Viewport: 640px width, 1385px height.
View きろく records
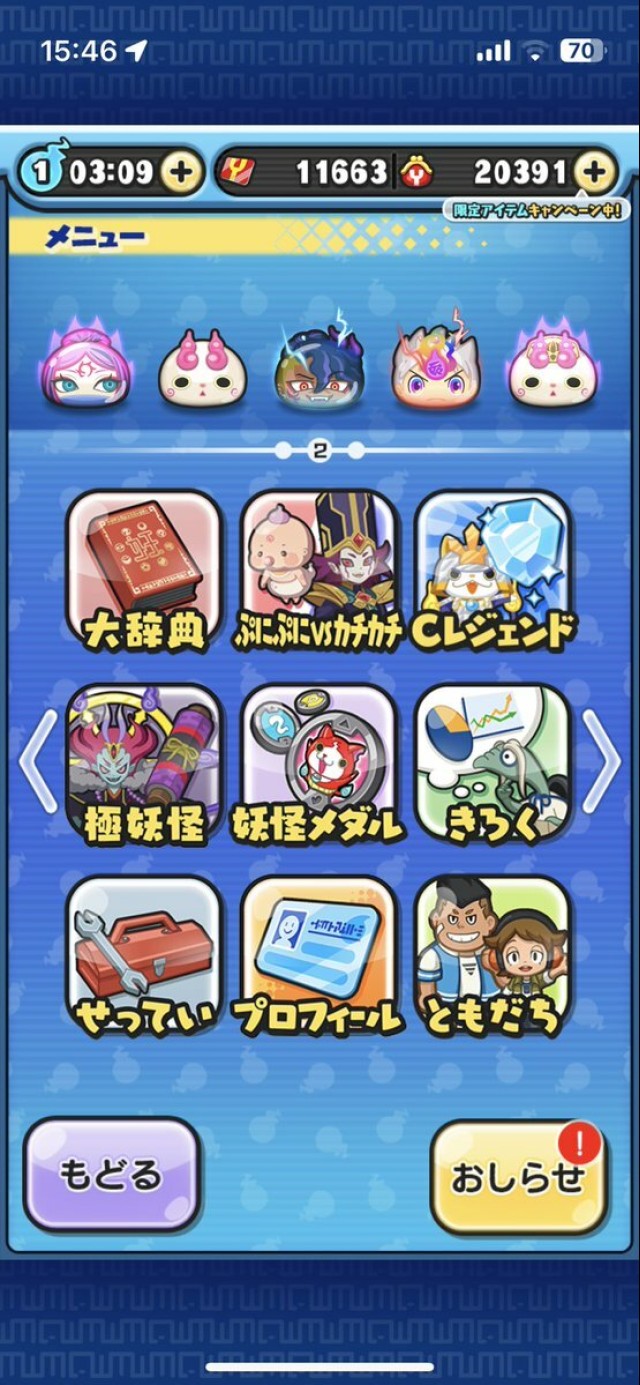coord(494,763)
